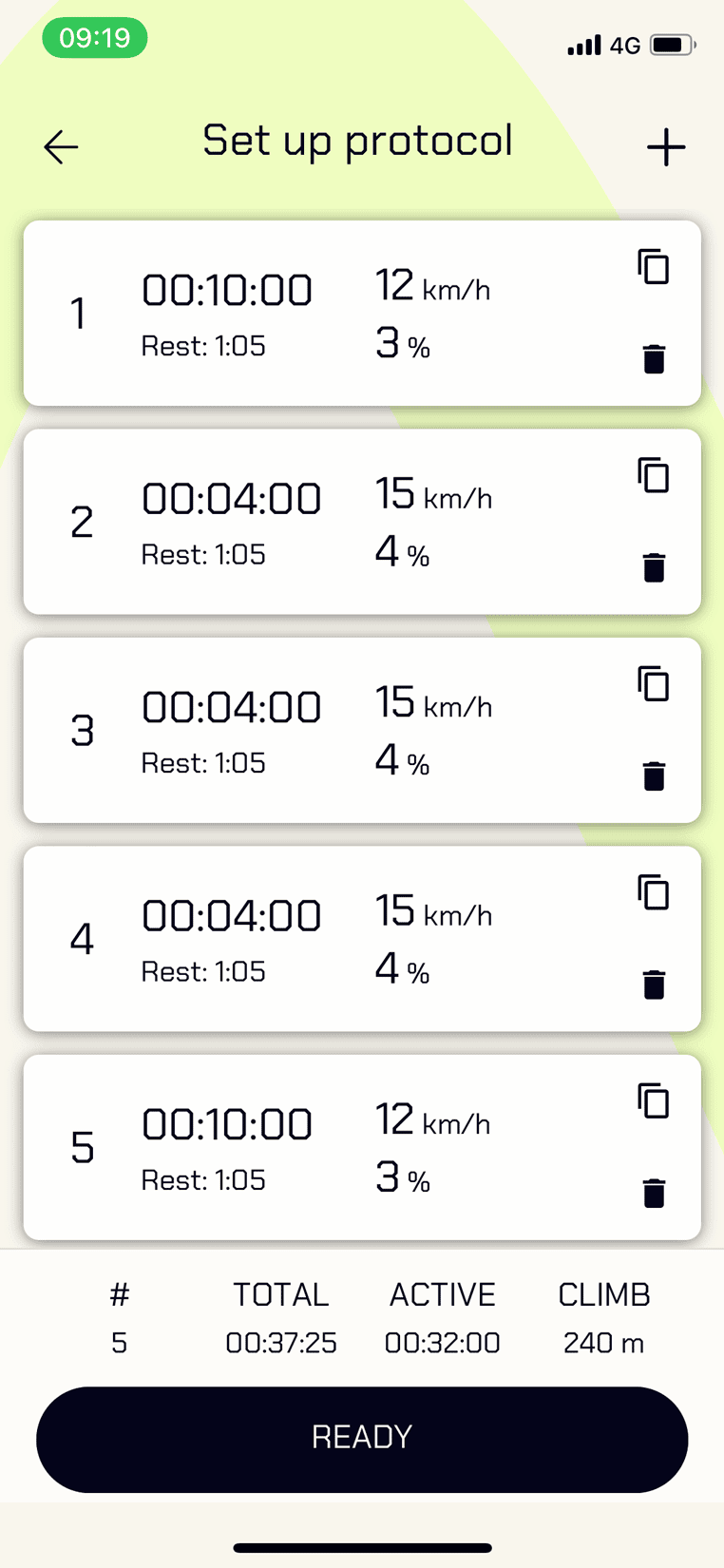
Task: Delete interval 1
Action: [x=654, y=359]
